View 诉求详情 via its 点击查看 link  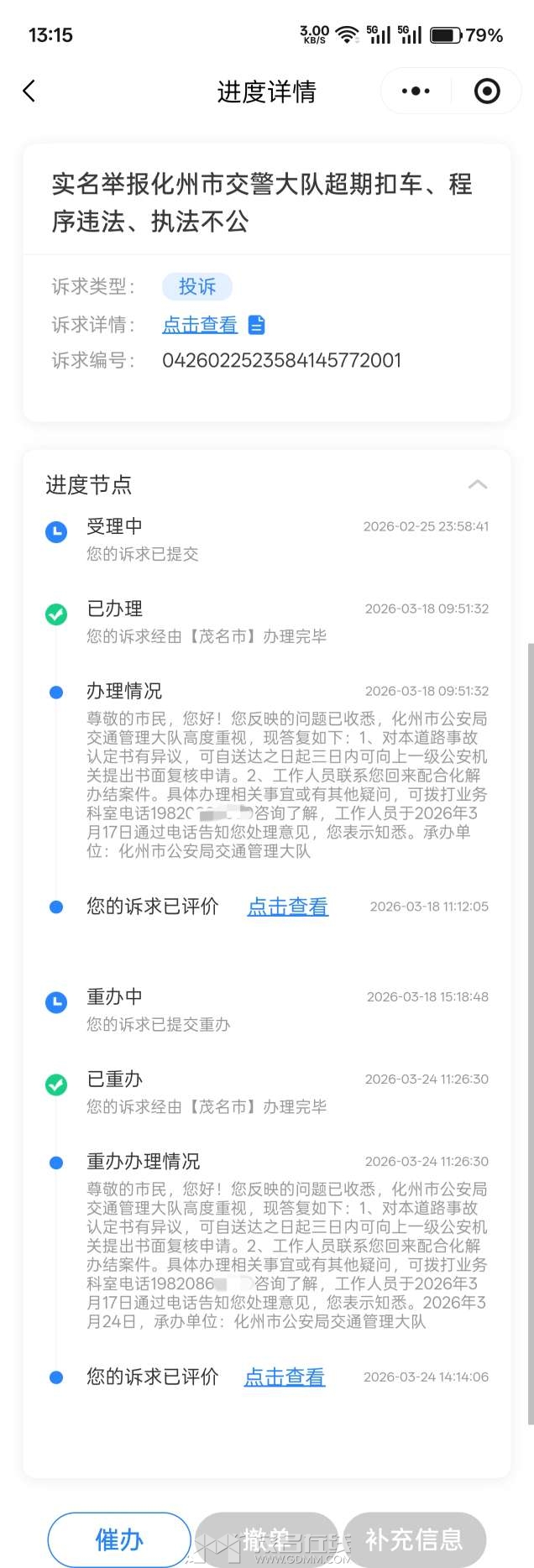pyautogui.click(x=200, y=325)
